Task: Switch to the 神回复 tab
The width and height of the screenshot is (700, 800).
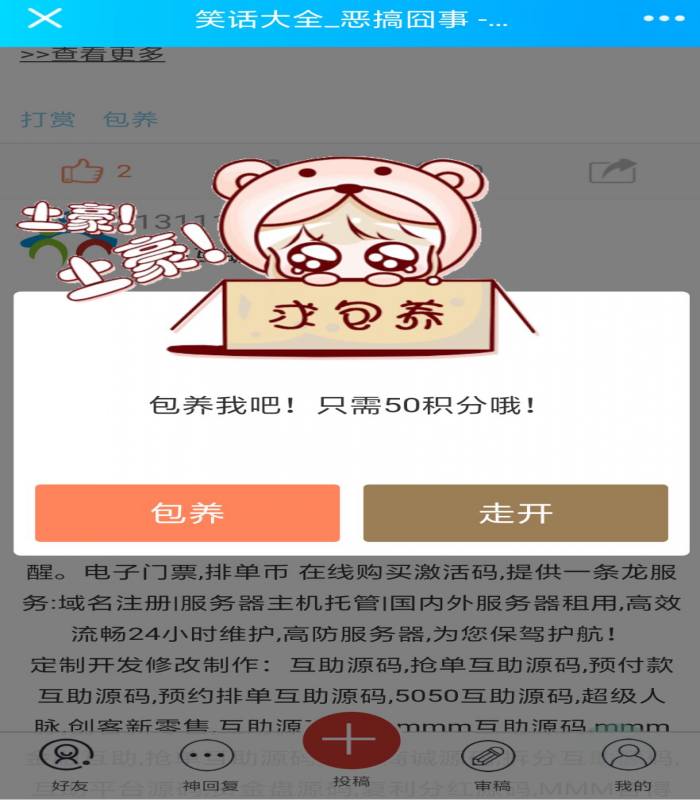Action: tap(206, 763)
